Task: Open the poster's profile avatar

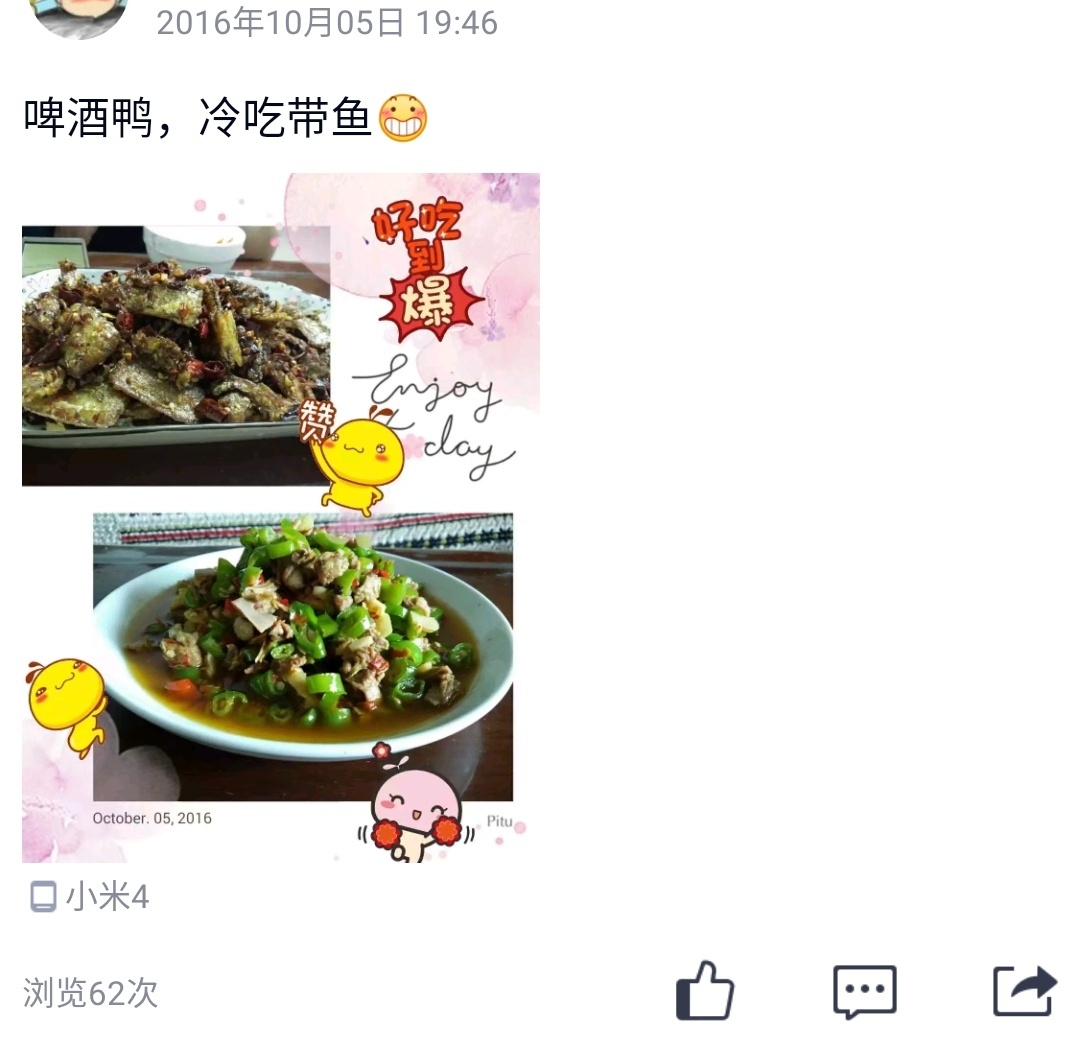Action: click(80, 16)
